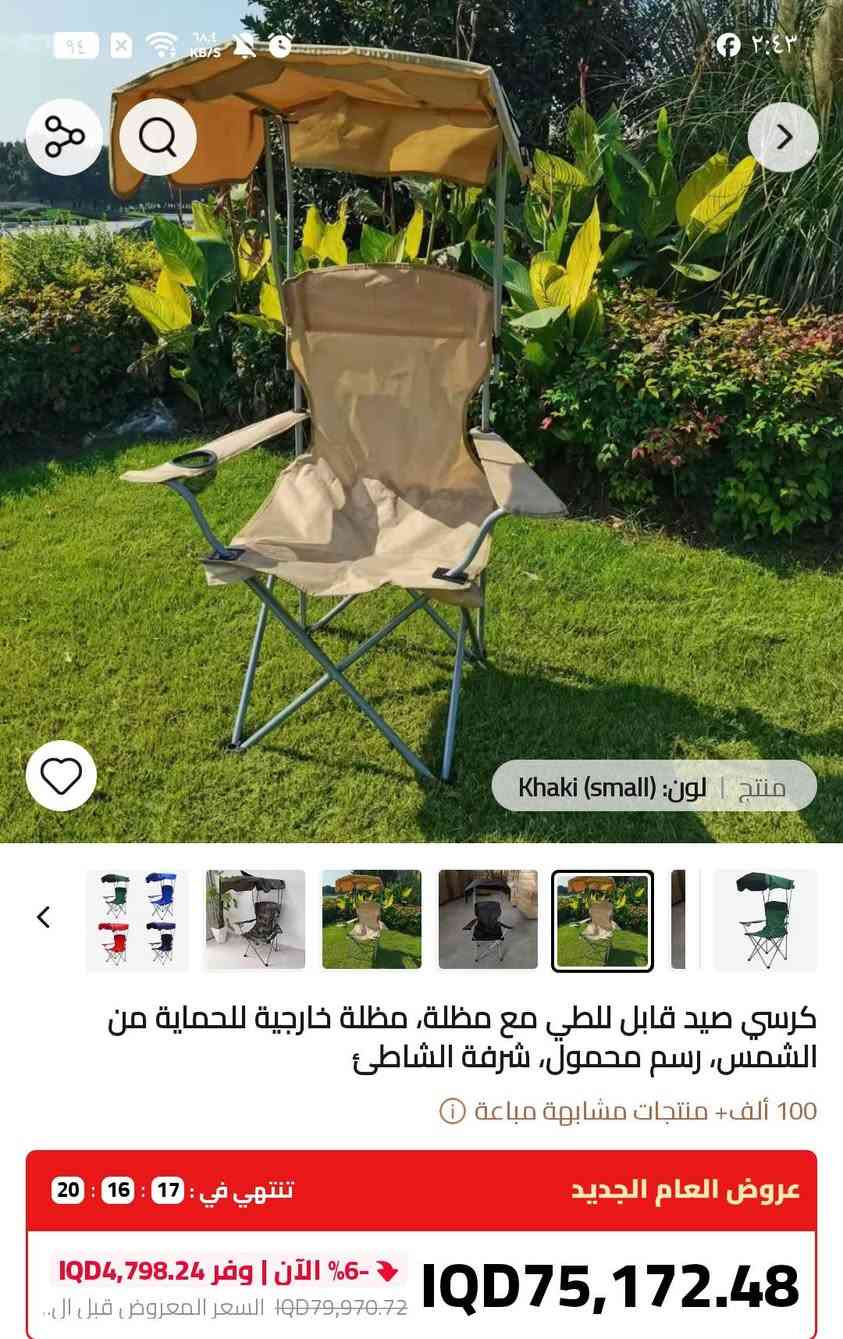Select the green canopy chair thumbnail
Screen dimensions: 843x1339
point(767,919)
